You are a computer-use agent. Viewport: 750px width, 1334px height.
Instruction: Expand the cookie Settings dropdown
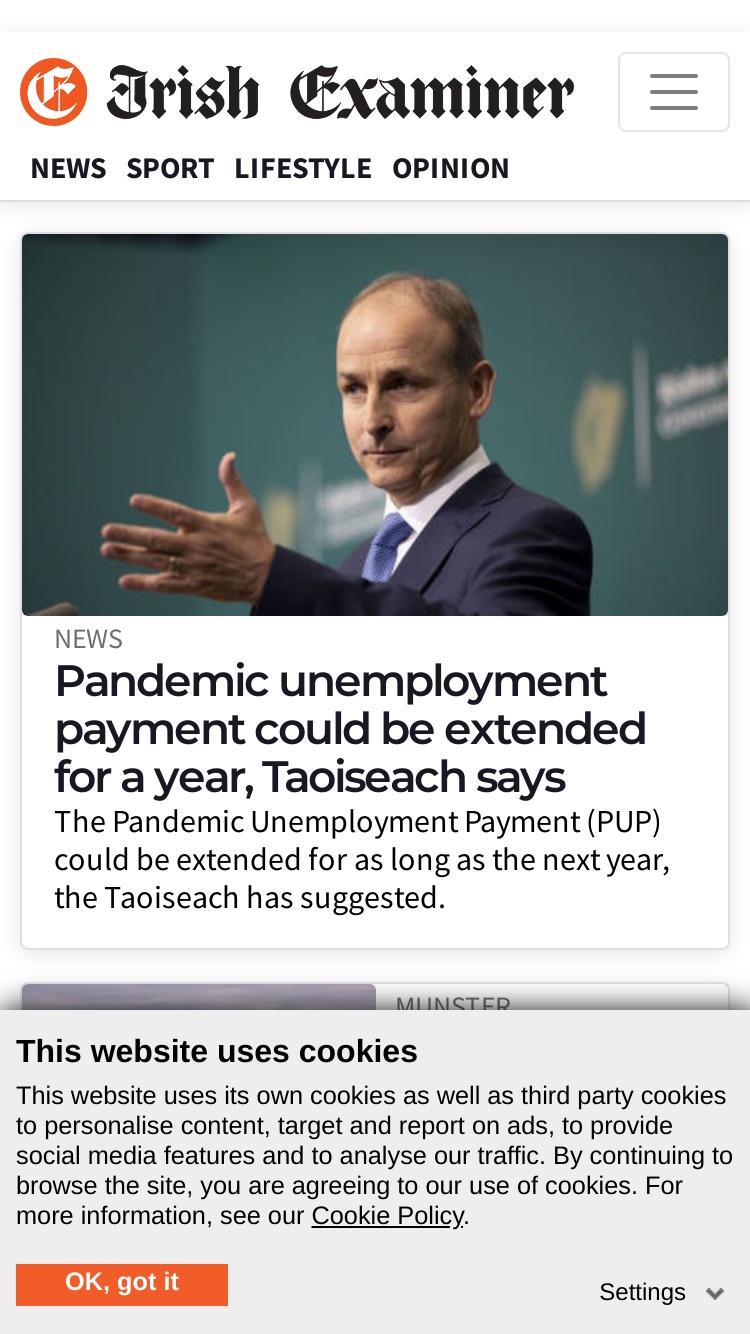tap(661, 1292)
